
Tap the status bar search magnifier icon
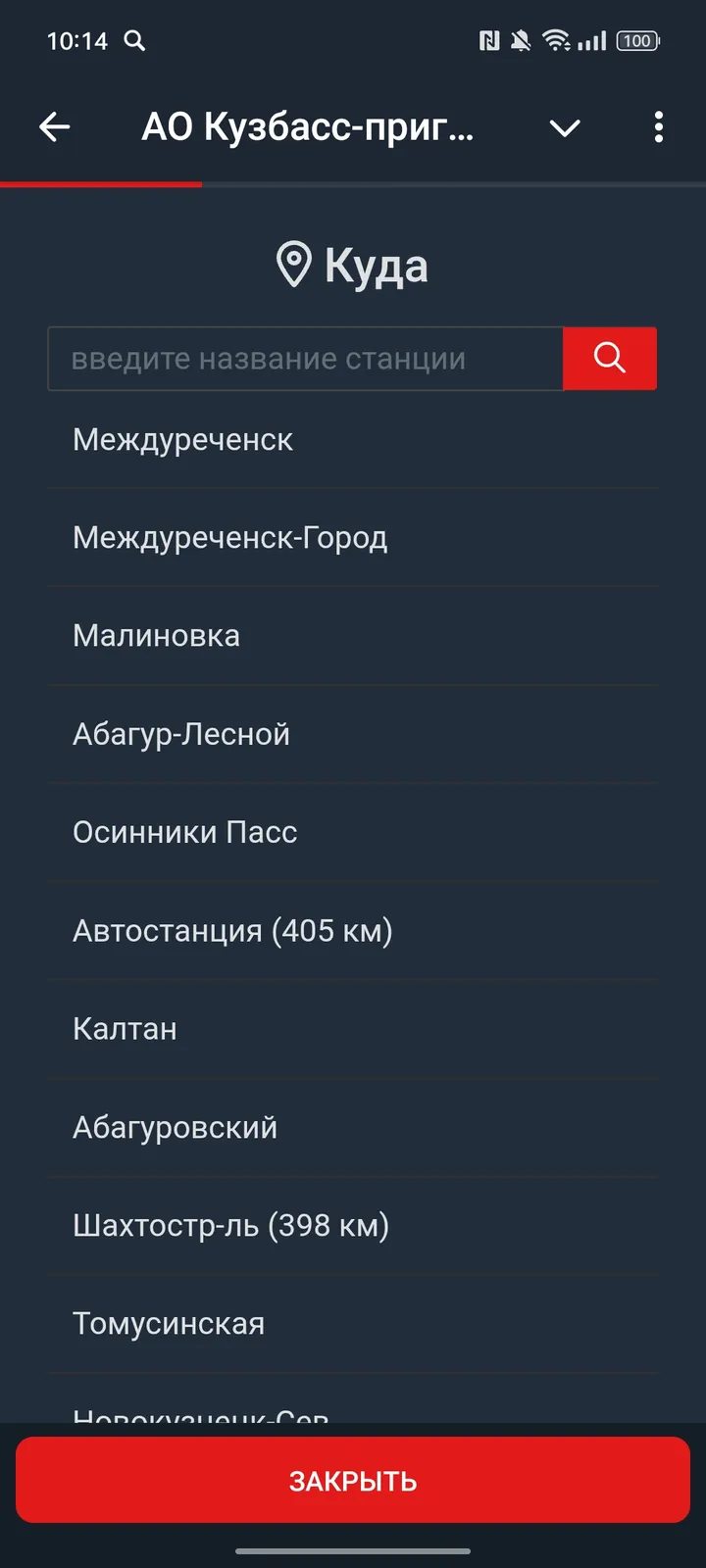(135, 41)
